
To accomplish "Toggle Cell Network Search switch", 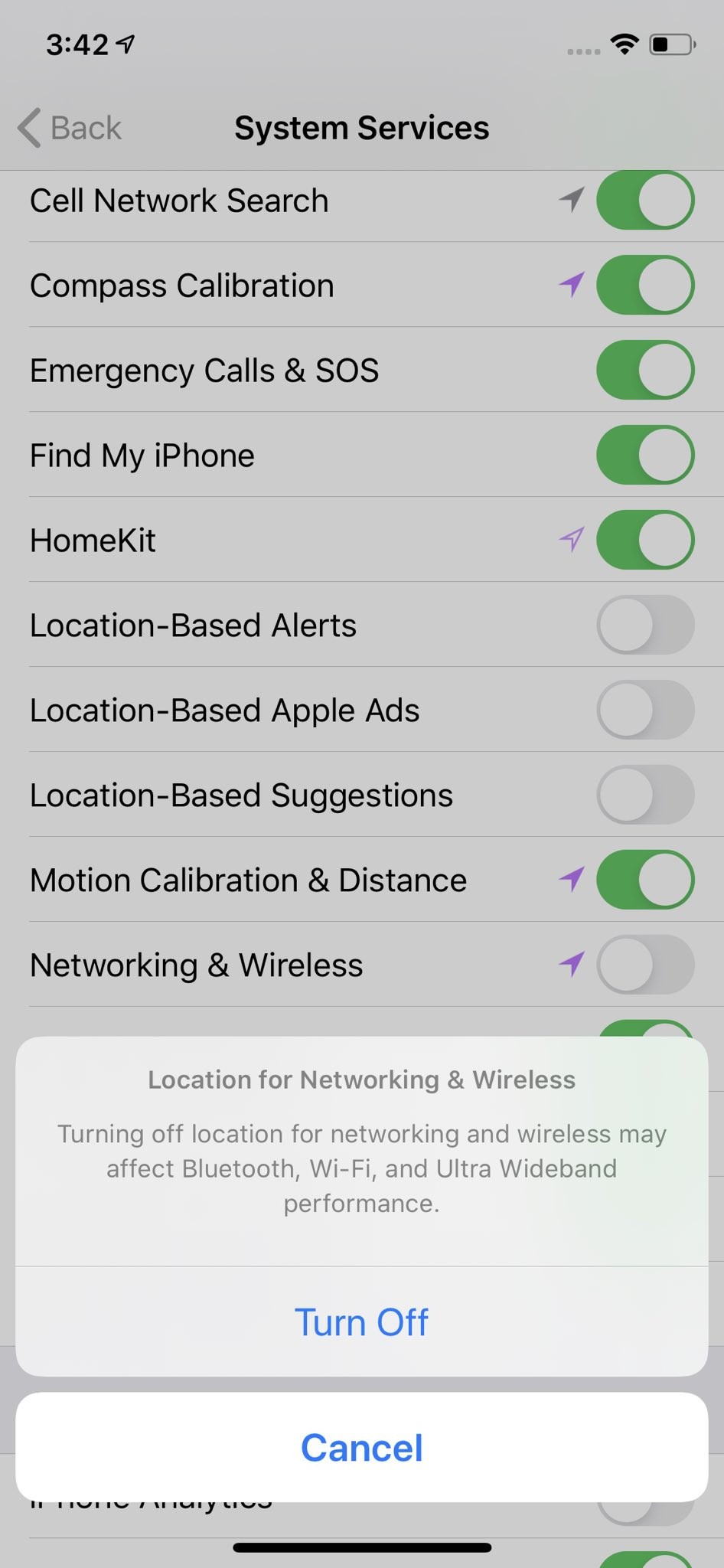I will [x=645, y=201].
